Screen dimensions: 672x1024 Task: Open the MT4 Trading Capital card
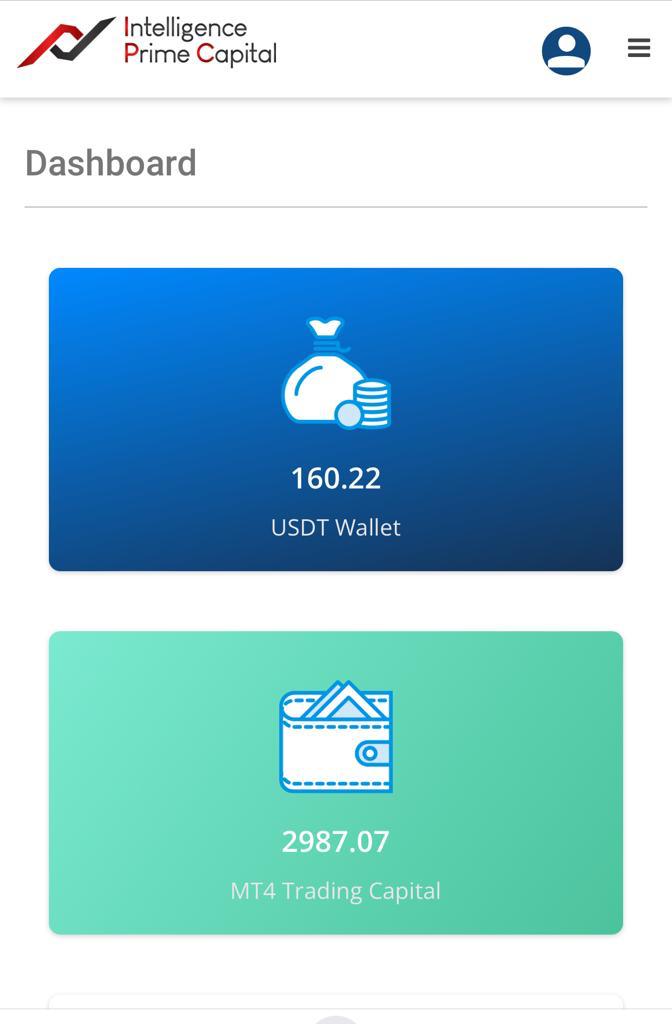pos(336,782)
